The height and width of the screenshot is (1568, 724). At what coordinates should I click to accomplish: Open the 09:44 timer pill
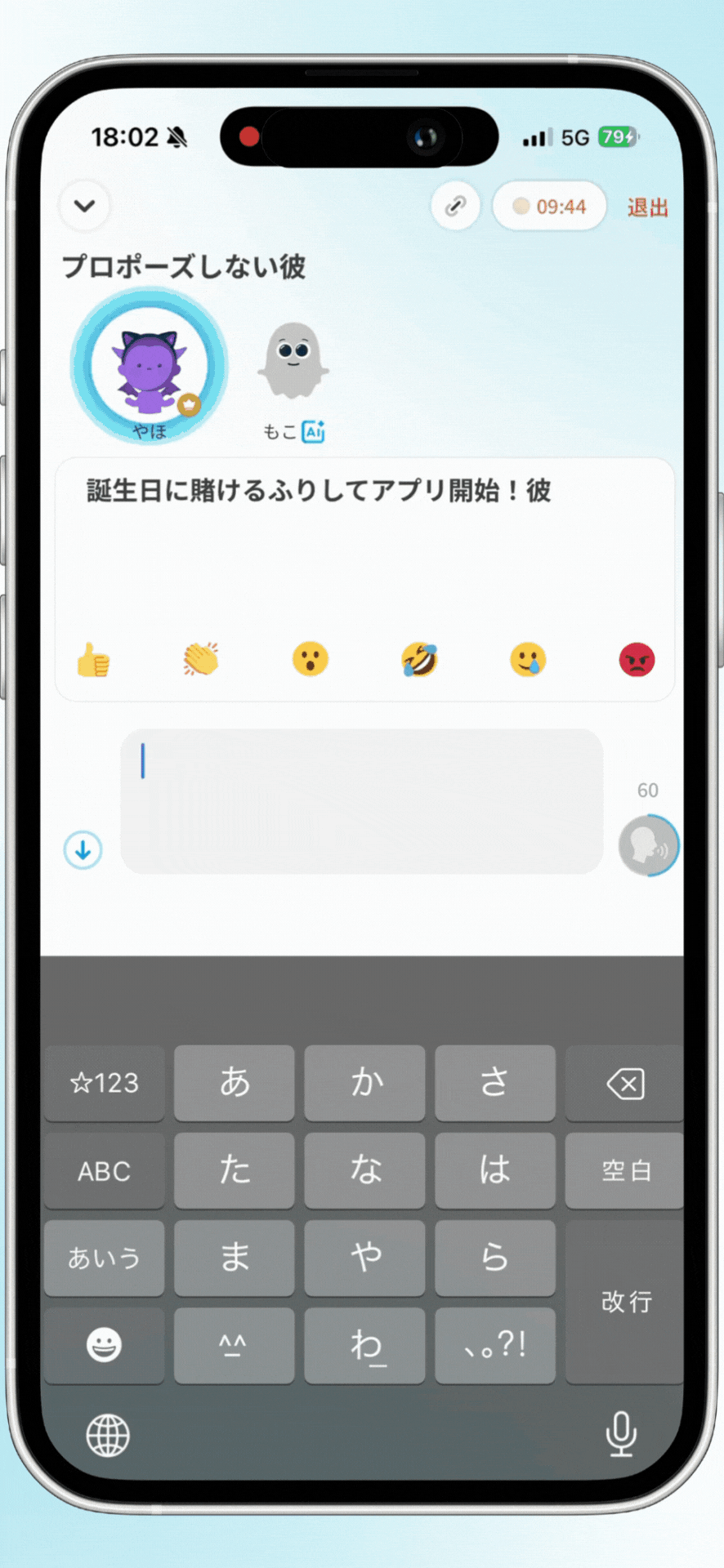[x=549, y=207]
